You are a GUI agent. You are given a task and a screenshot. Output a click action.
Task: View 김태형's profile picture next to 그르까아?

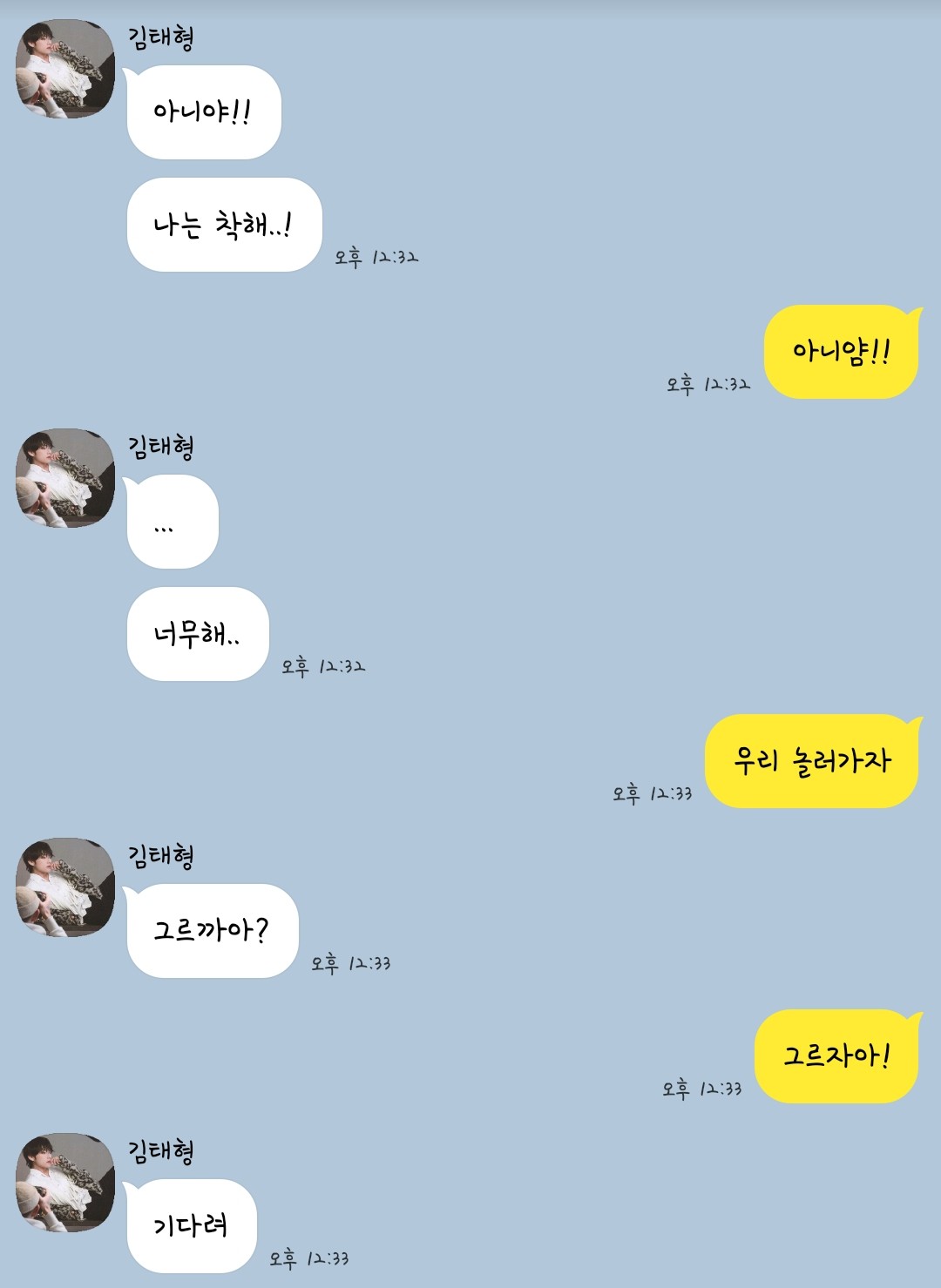(65, 887)
